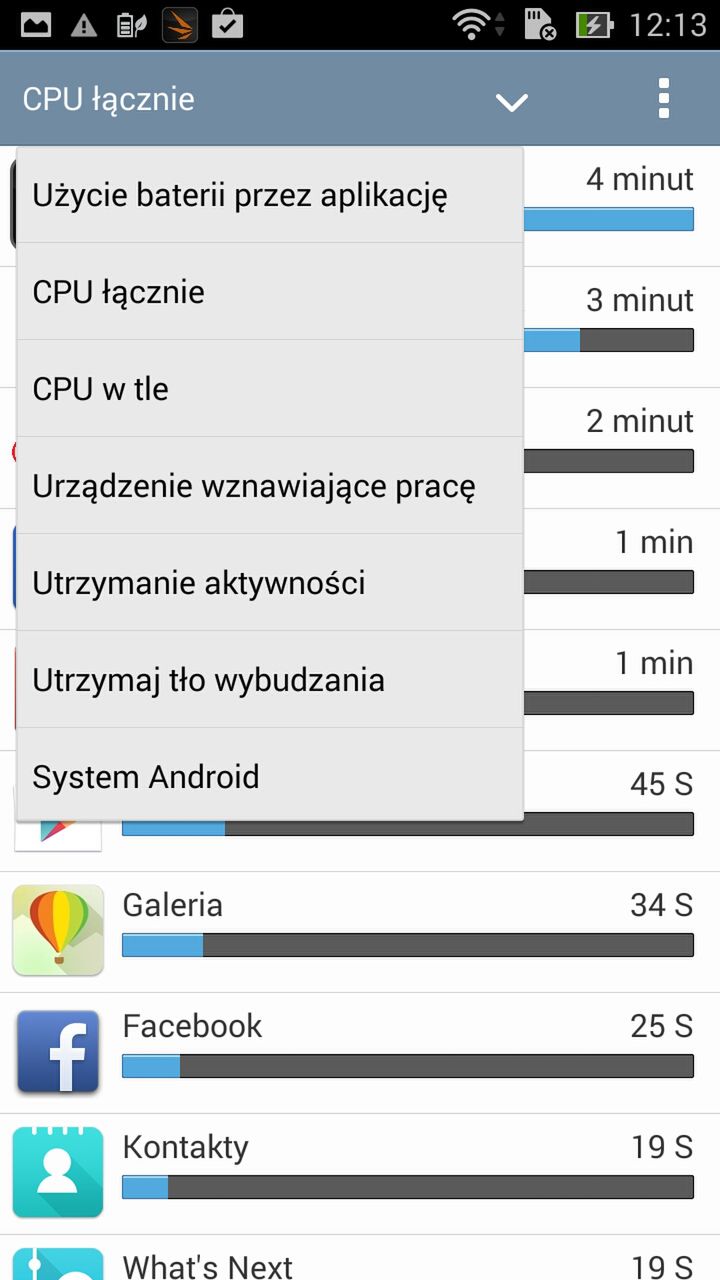Open What's Next usage details
This screenshot has width=720, height=1280.
click(x=360, y=1258)
